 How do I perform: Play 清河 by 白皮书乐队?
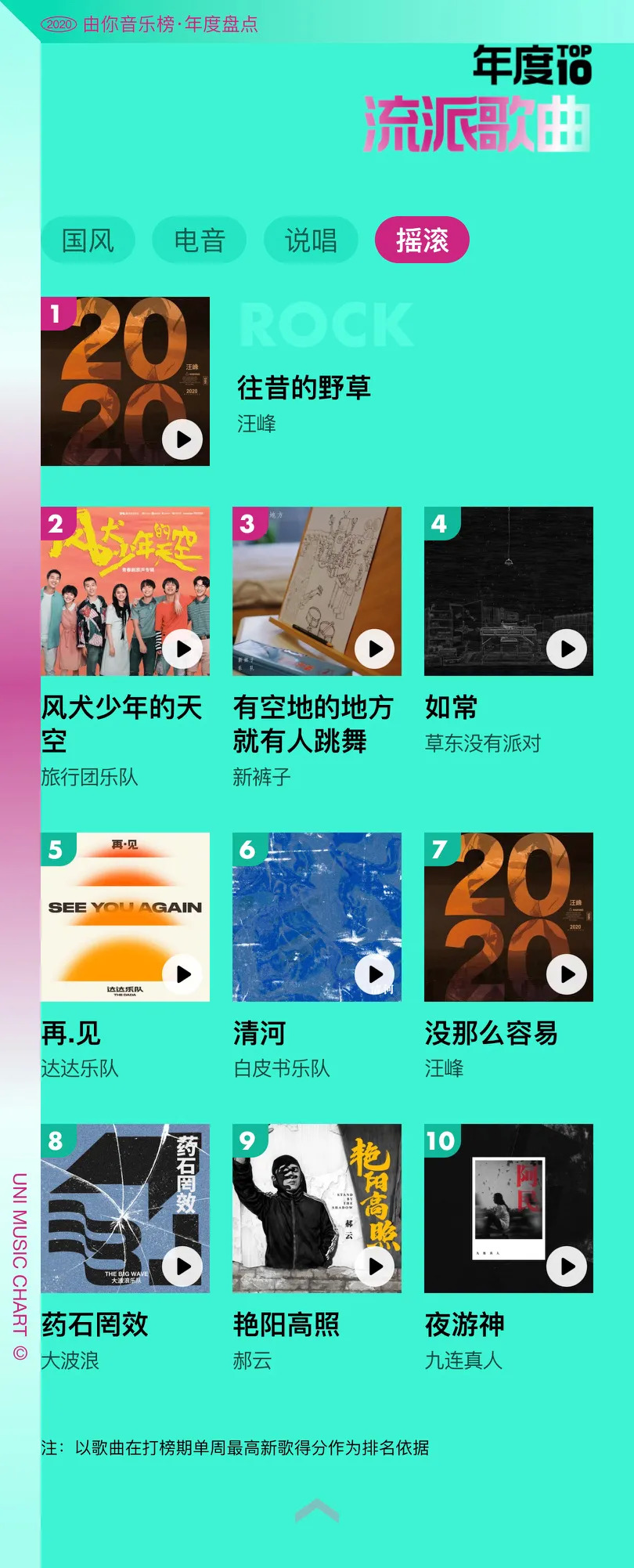(375, 974)
